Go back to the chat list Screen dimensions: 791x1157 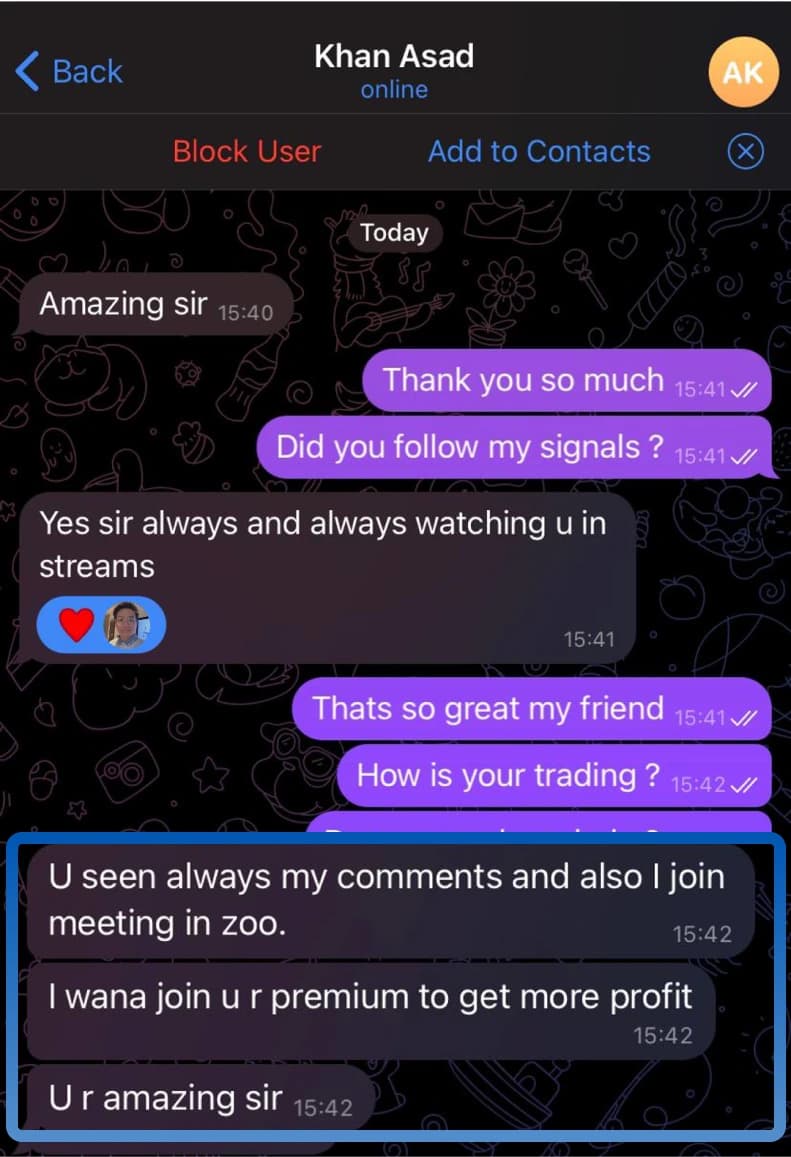tap(68, 72)
